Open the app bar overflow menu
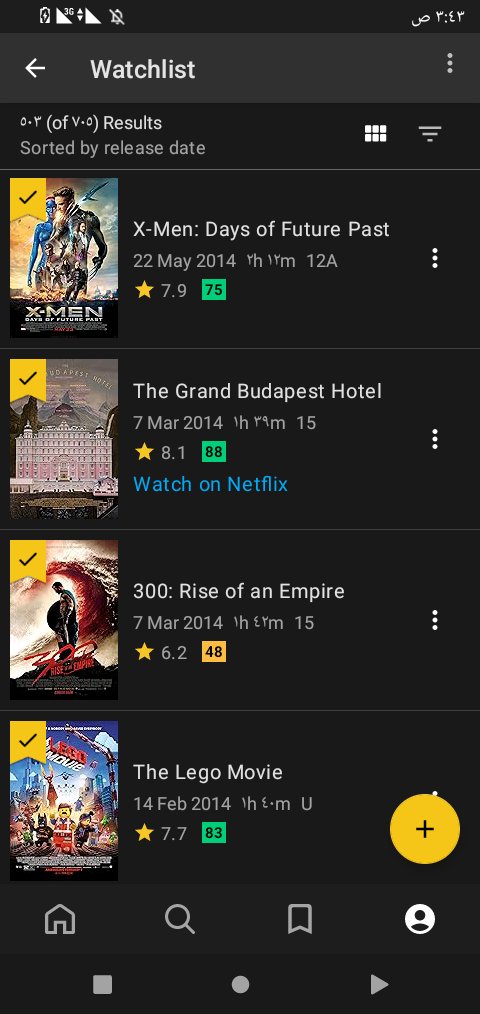 coord(450,63)
